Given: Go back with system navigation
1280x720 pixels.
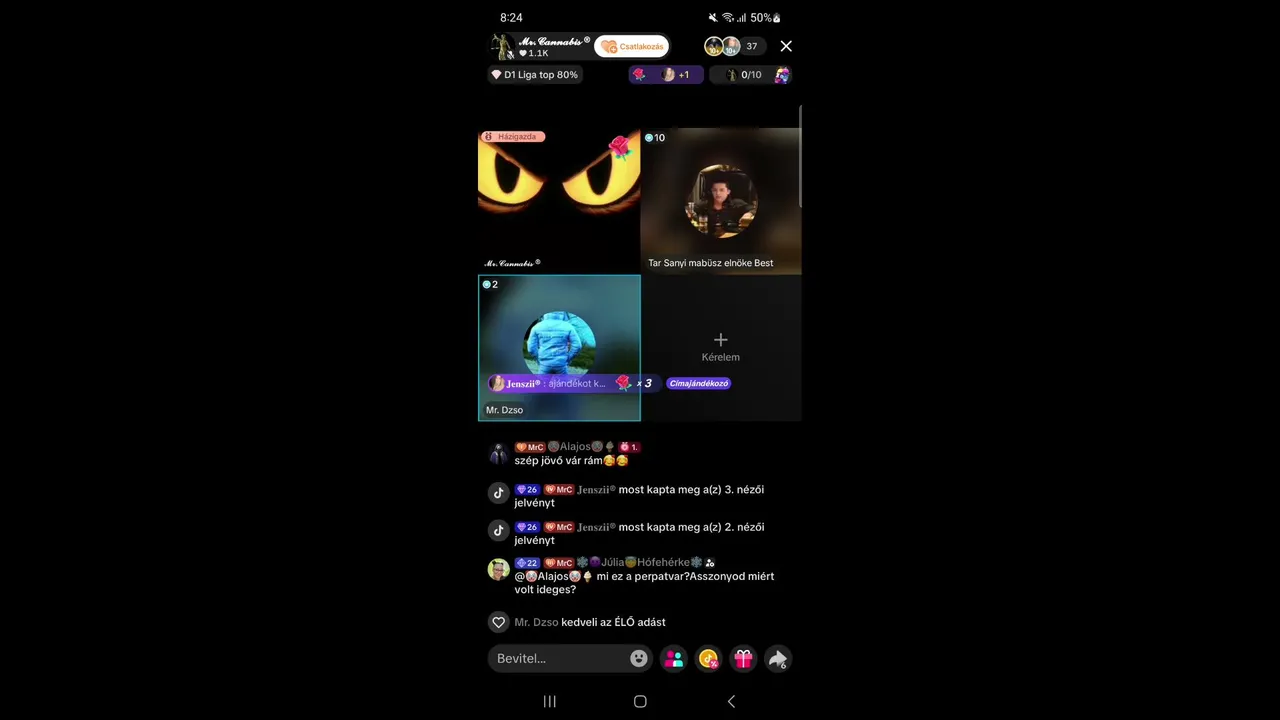Looking at the screenshot, I should (731, 702).
